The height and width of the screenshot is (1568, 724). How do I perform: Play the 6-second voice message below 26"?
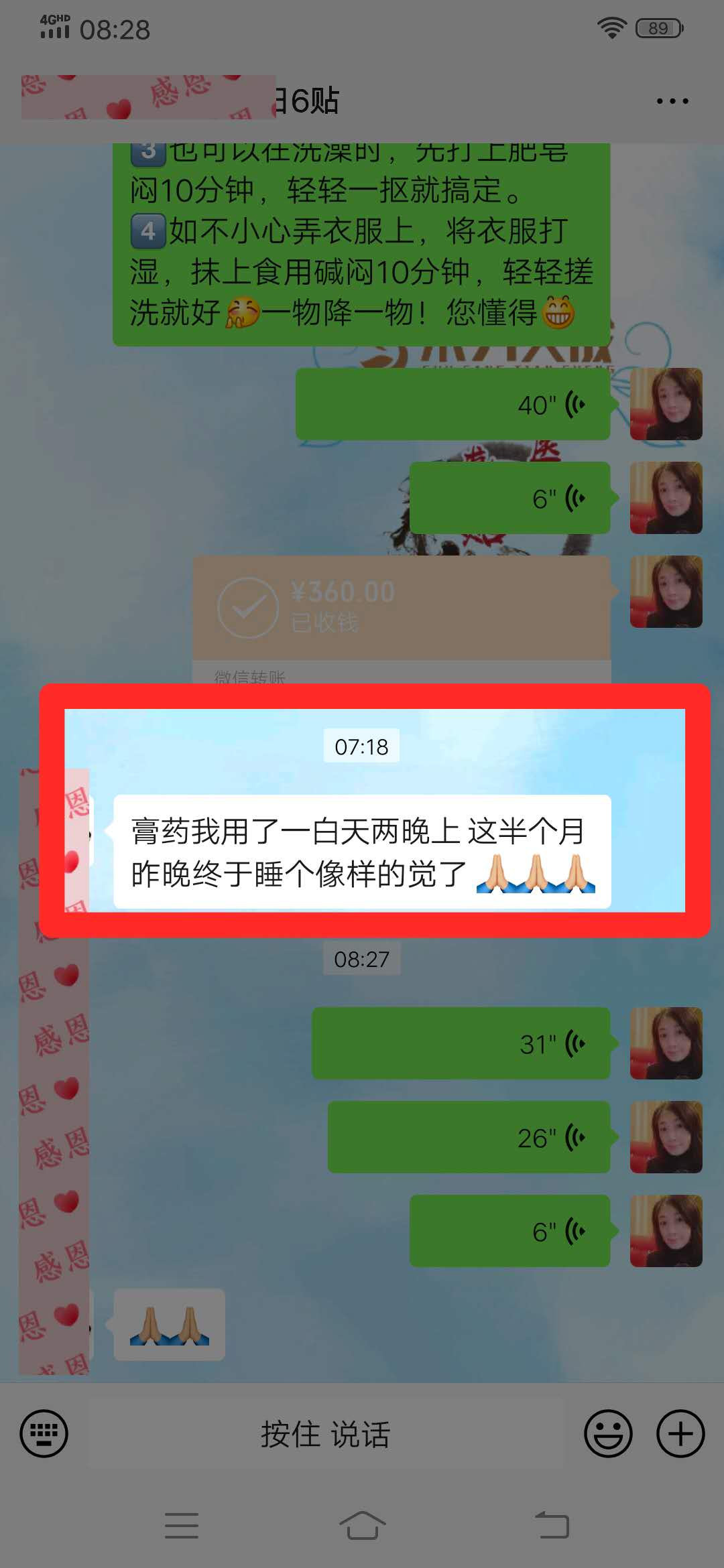pyautogui.click(x=509, y=1231)
